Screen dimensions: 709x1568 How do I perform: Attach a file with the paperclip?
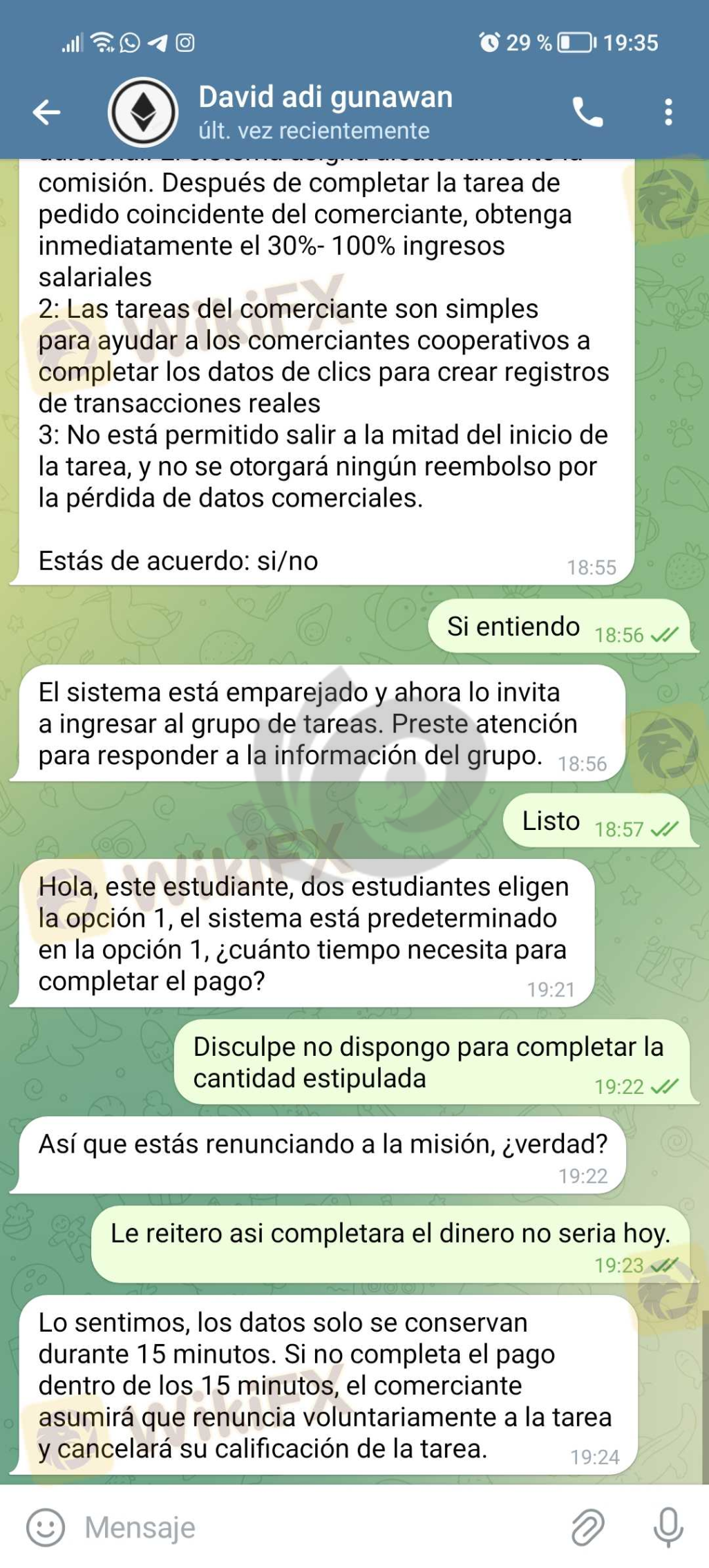pos(587,1527)
